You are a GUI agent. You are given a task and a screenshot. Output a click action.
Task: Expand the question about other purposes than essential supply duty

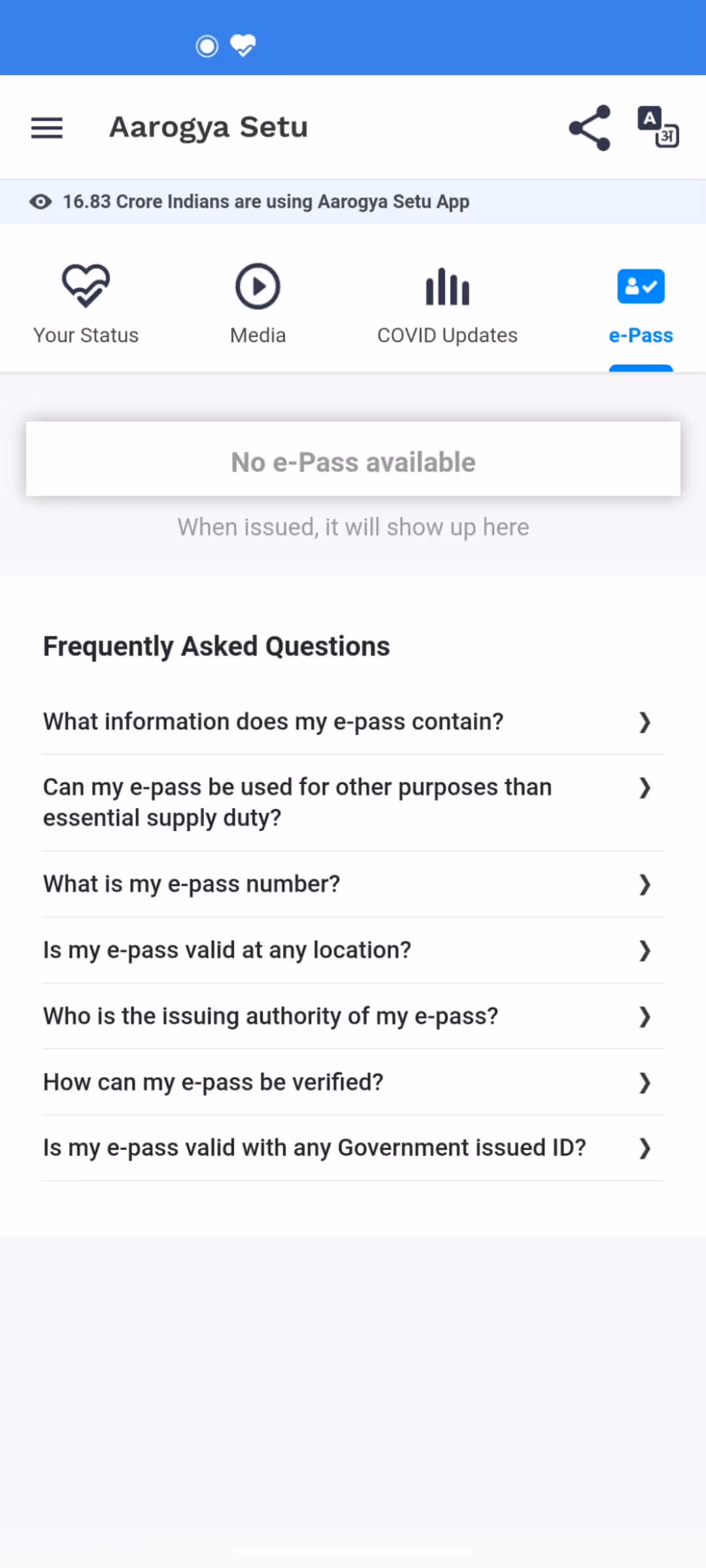tap(353, 803)
